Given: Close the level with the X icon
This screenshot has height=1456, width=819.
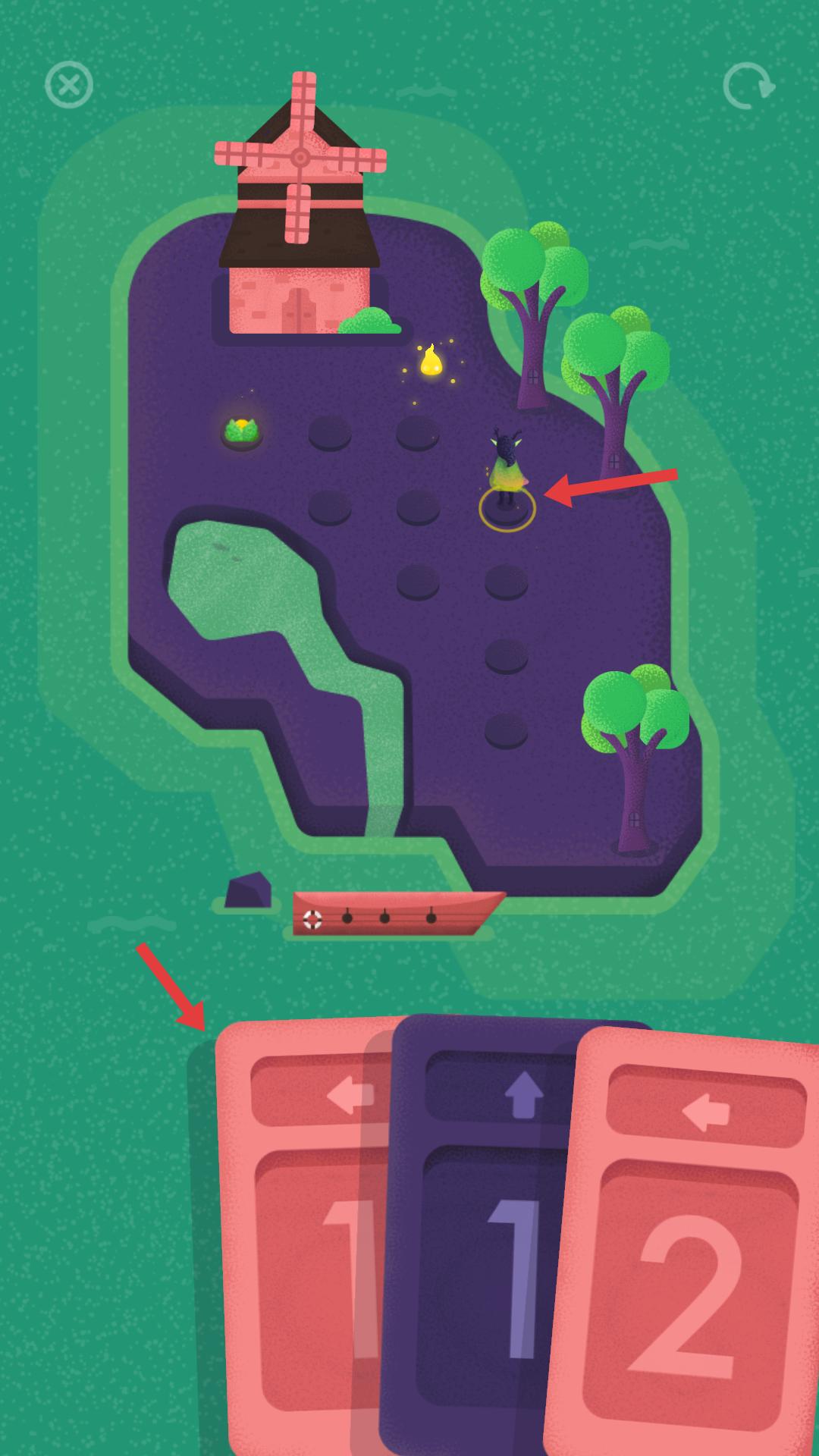Looking at the screenshot, I should coord(69,85).
